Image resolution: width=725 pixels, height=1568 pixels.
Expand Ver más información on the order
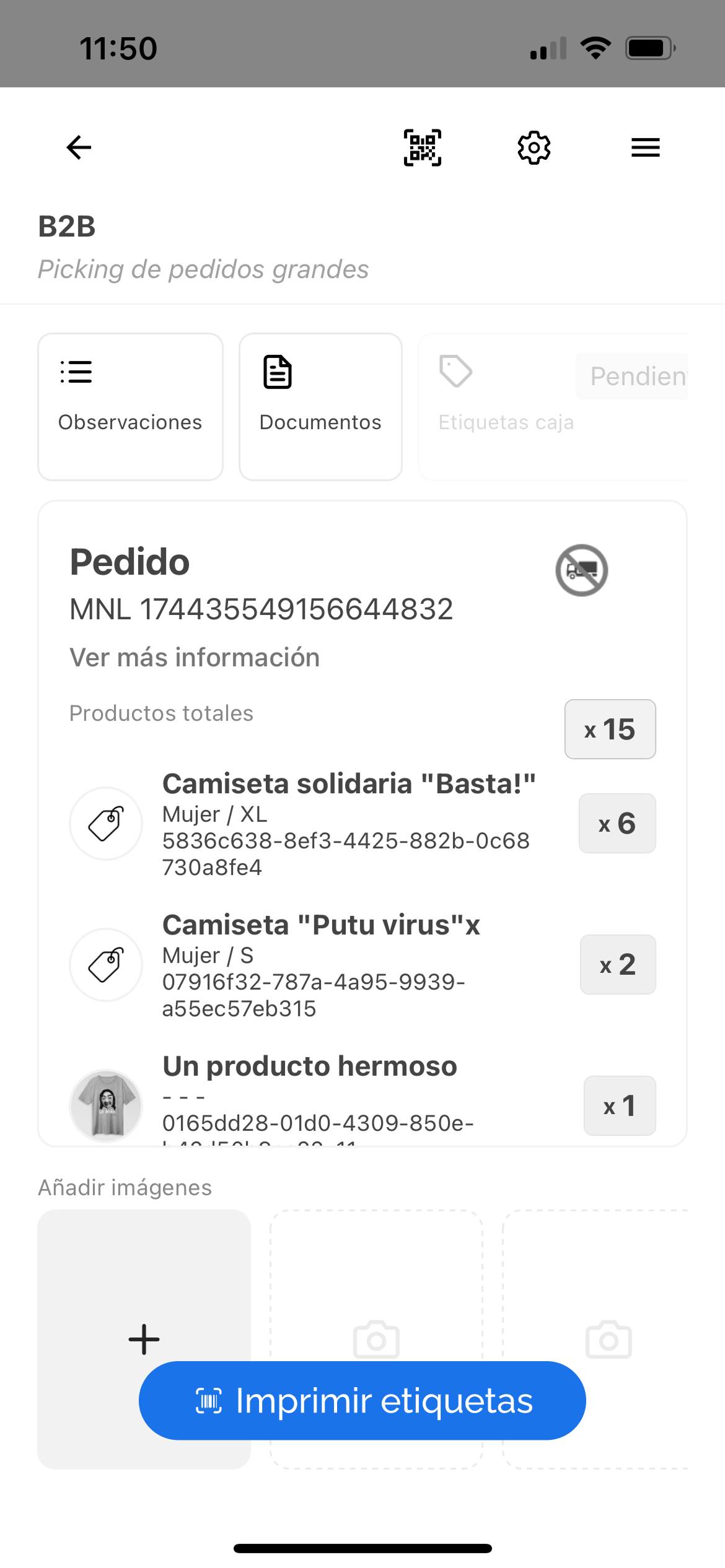click(x=194, y=657)
